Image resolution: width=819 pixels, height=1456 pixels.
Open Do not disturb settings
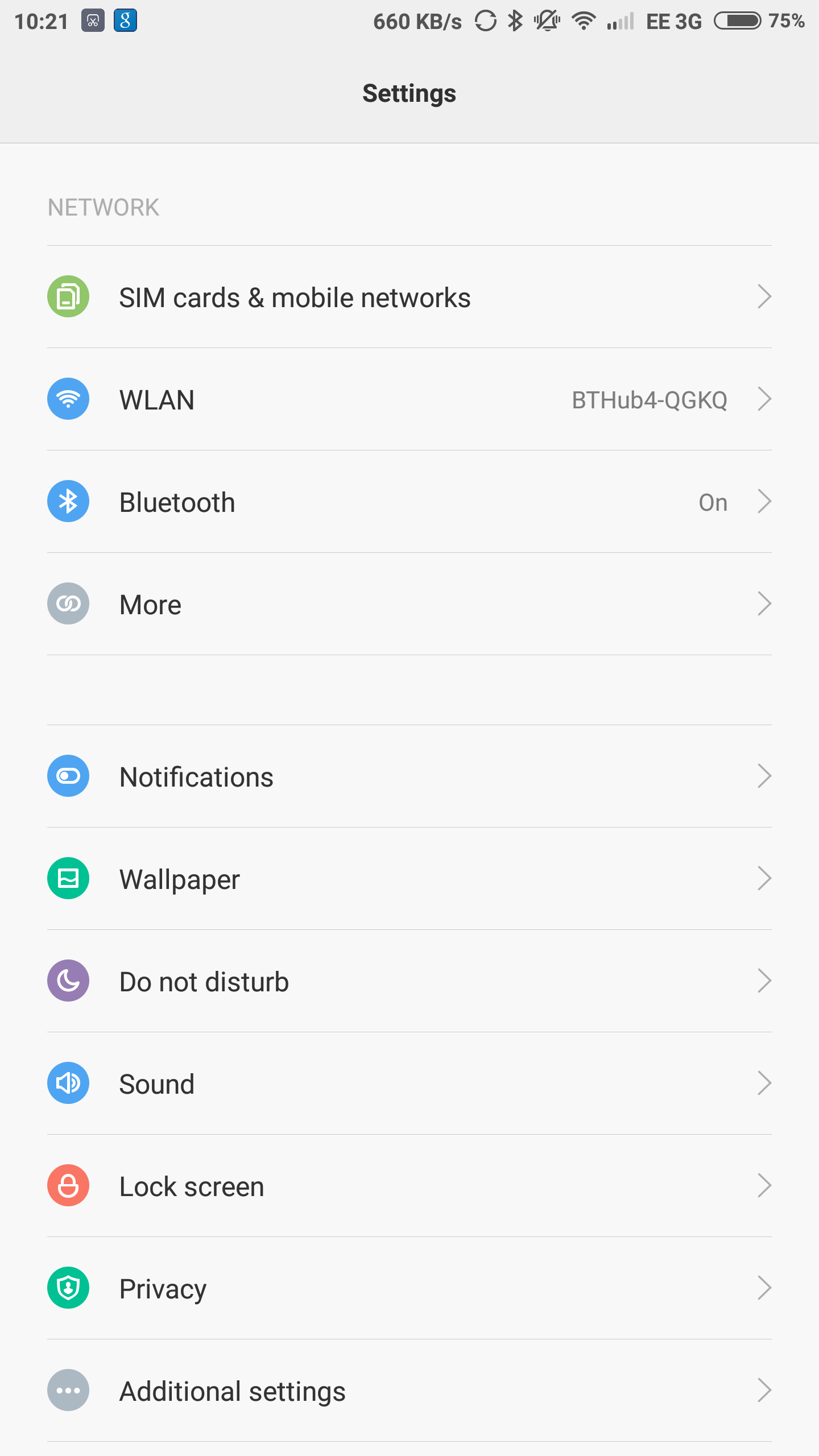408,982
